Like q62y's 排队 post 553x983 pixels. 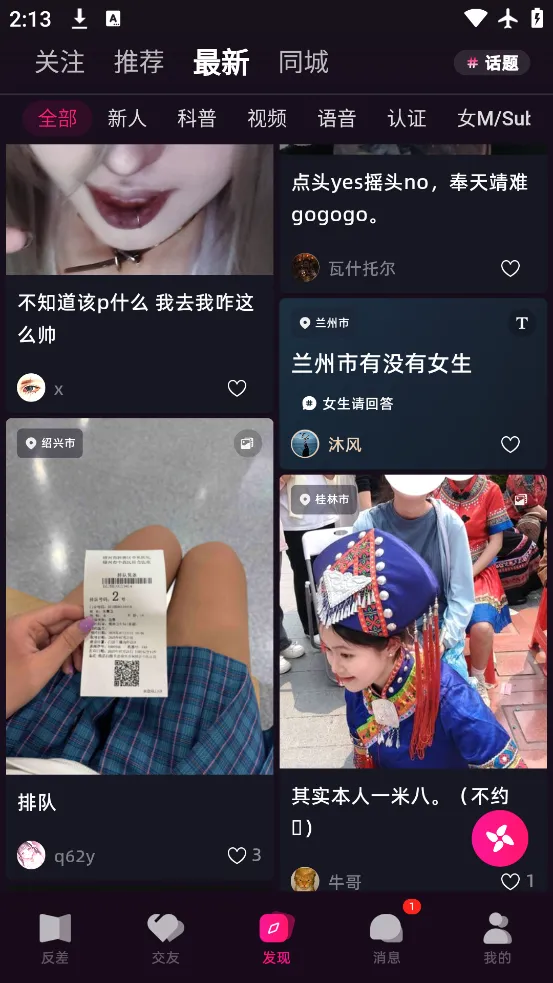coord(244,855)
